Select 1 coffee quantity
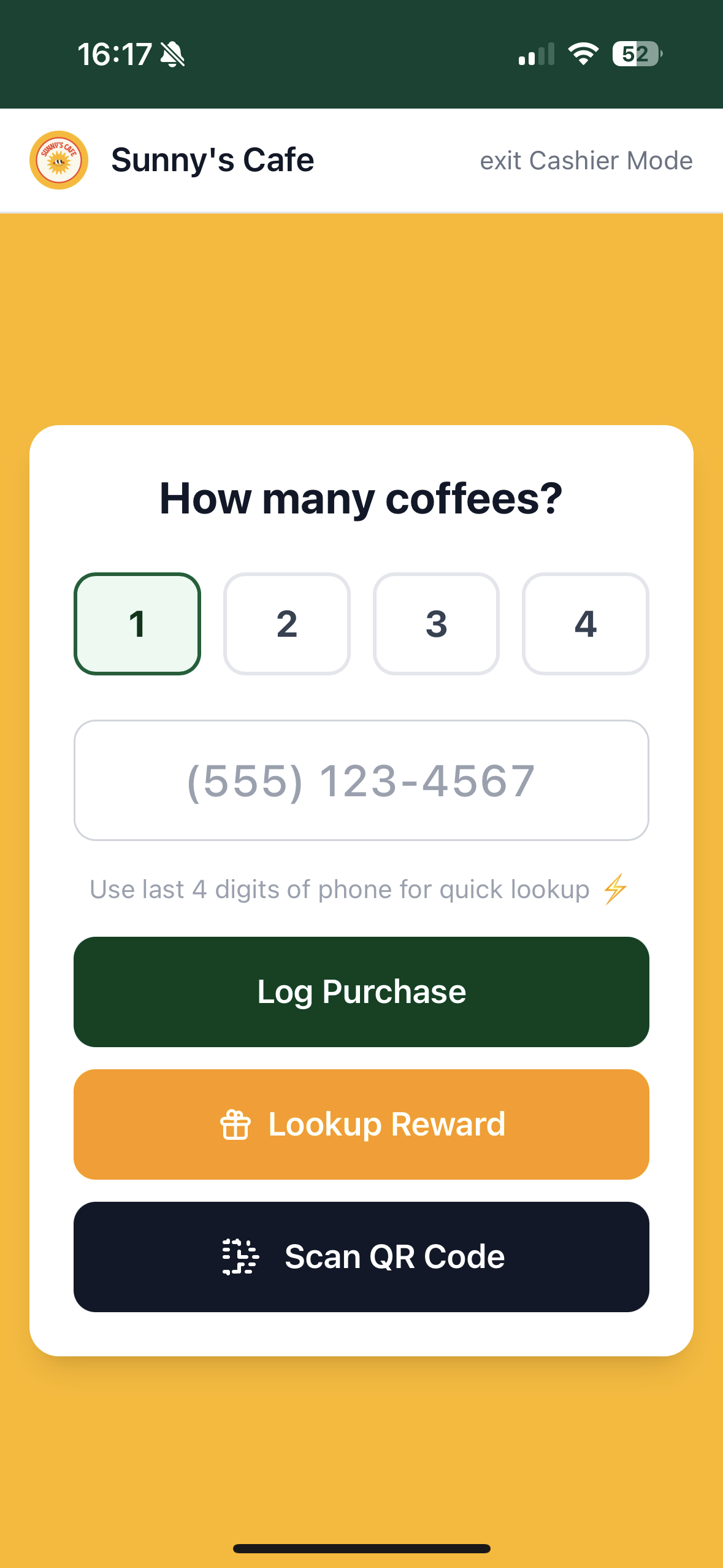This screenshot has height=1568, width=723. (137, 623)
